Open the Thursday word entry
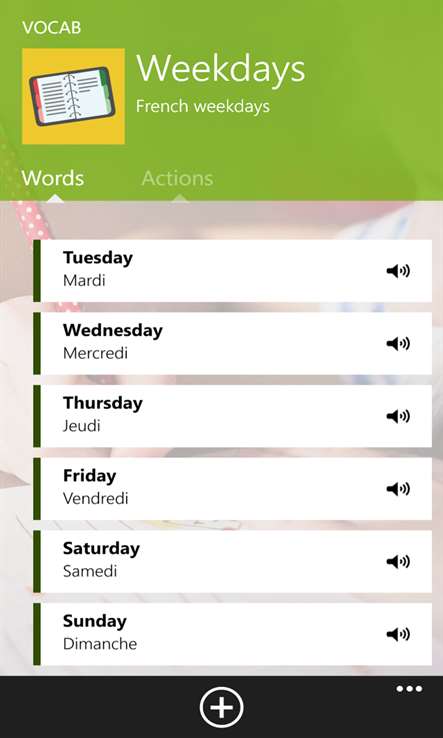Viewport: 443px width, 738px height. point(233,416)
